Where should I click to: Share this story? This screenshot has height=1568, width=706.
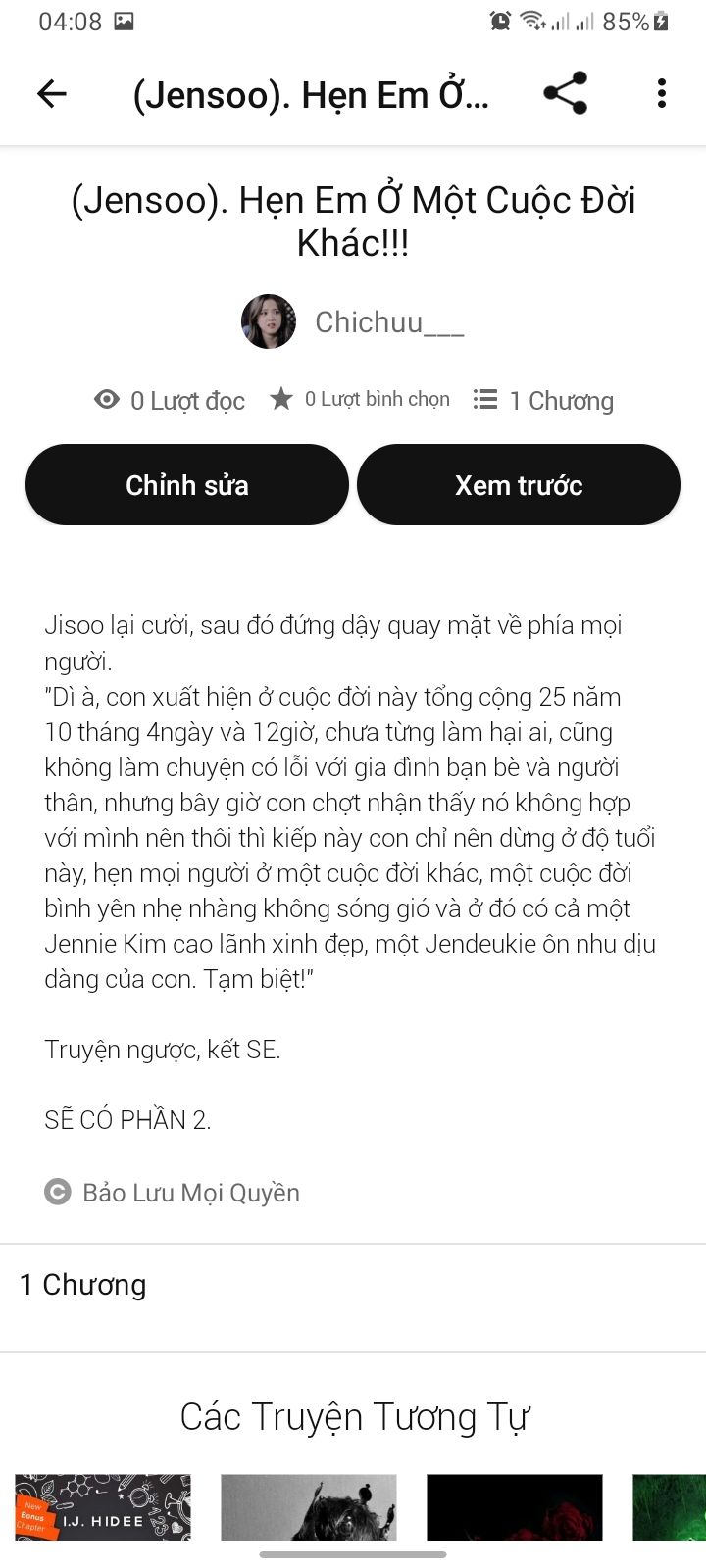(565, 94)
